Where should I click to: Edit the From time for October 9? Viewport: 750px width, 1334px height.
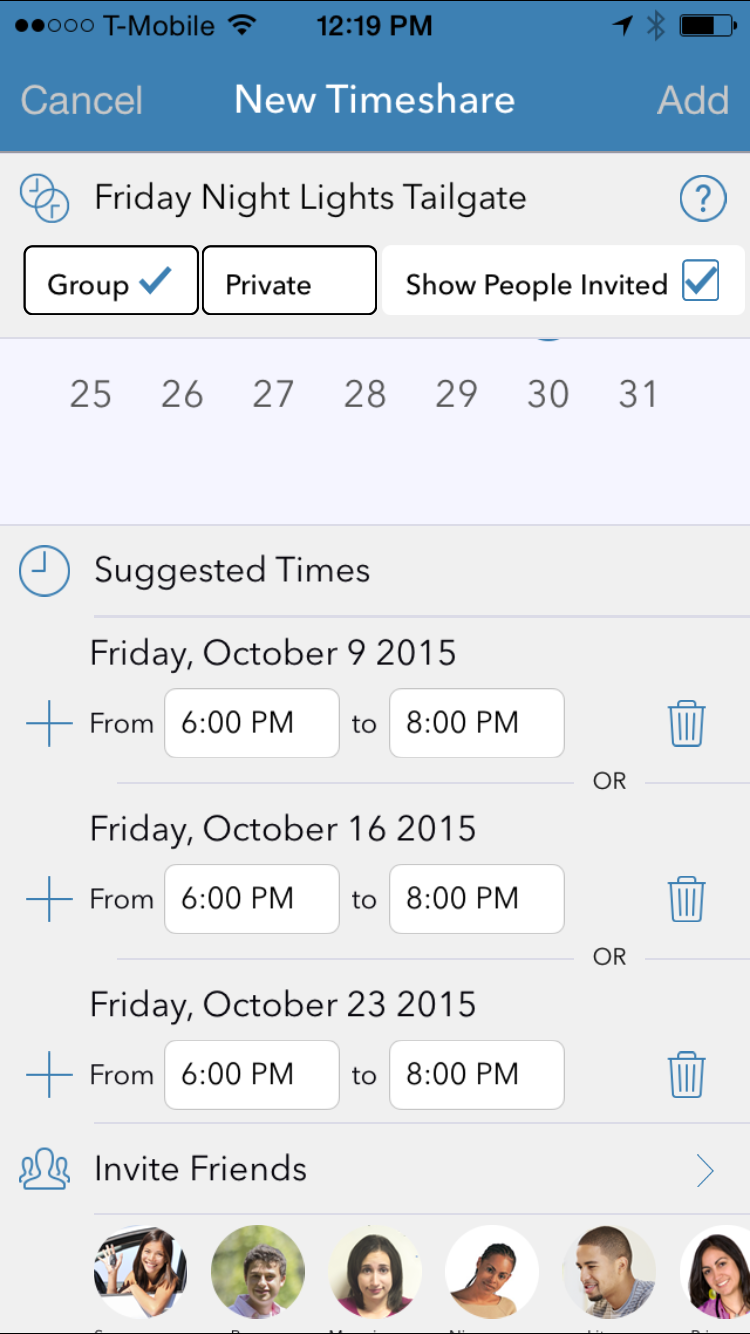(x=252, y=723)
